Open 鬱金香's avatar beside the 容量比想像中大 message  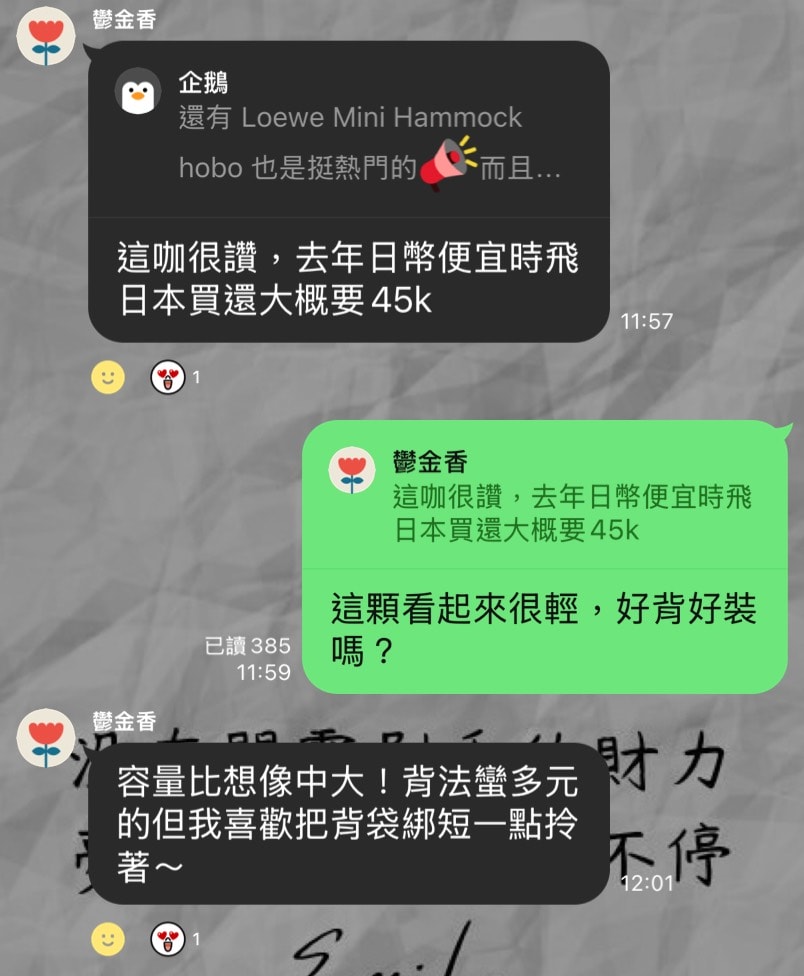click(46, 737)
